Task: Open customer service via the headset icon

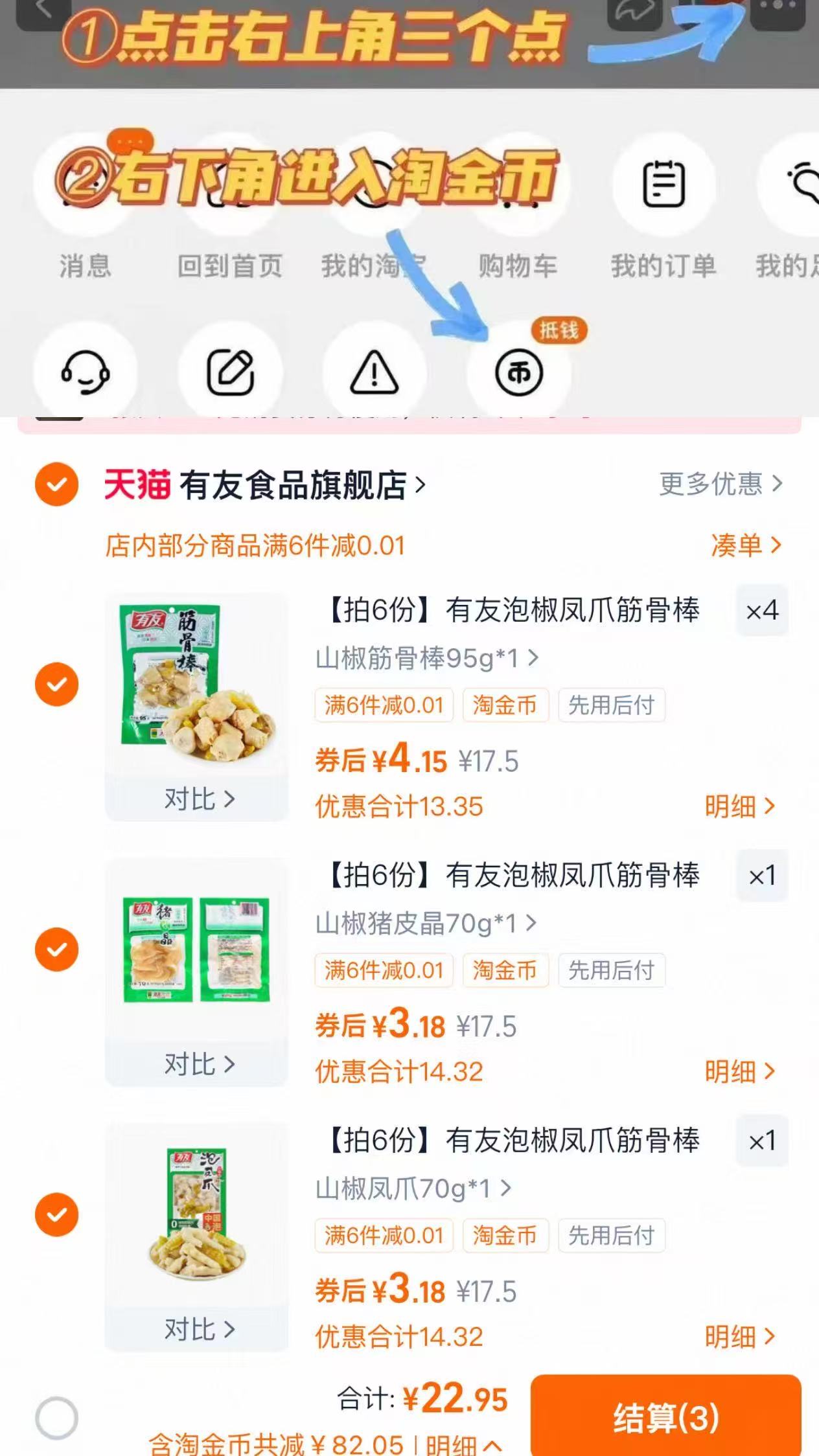Action: (x=85, y=371)
